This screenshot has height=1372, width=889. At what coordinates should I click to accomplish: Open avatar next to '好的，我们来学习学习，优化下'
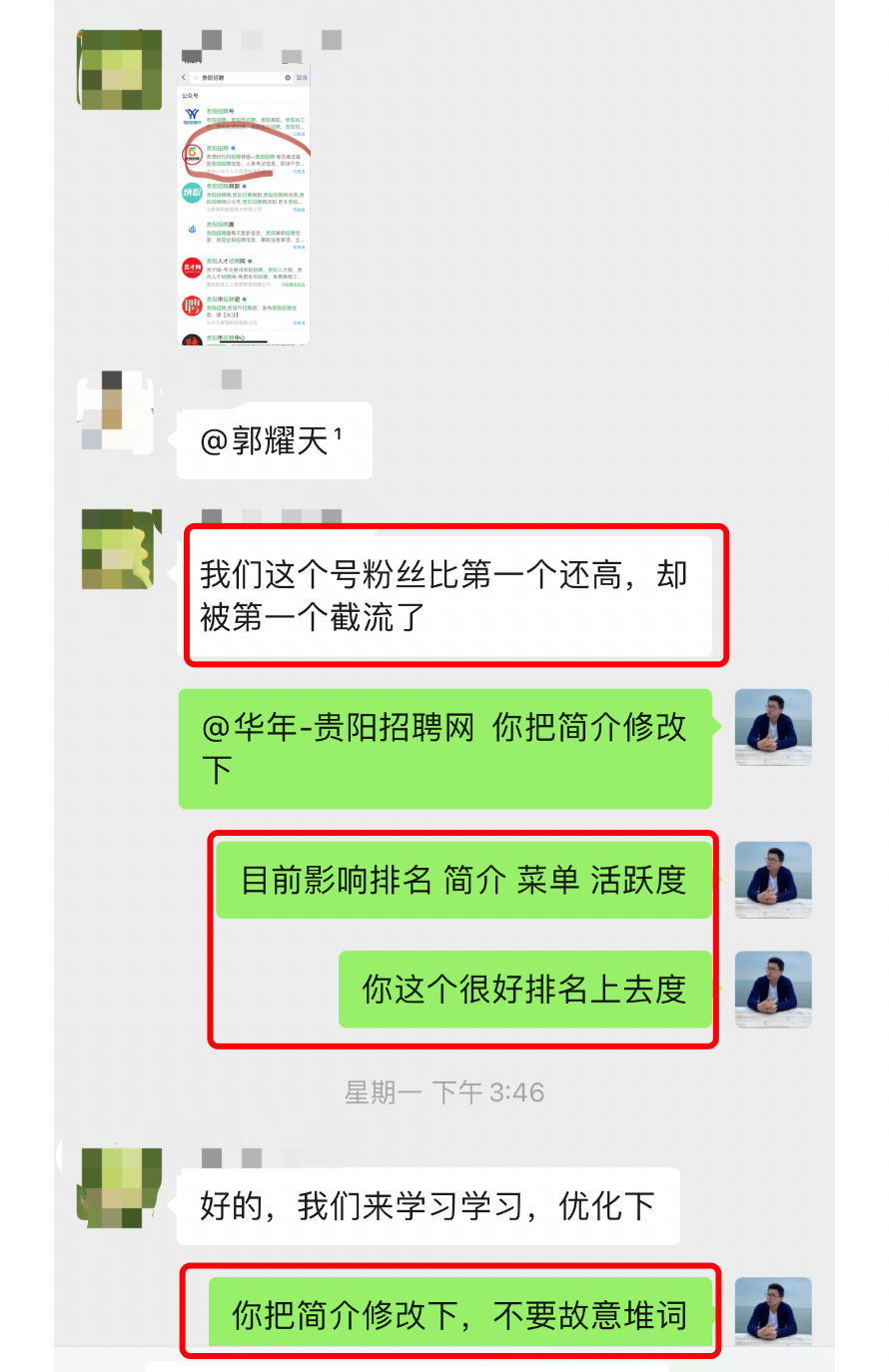120,1187
